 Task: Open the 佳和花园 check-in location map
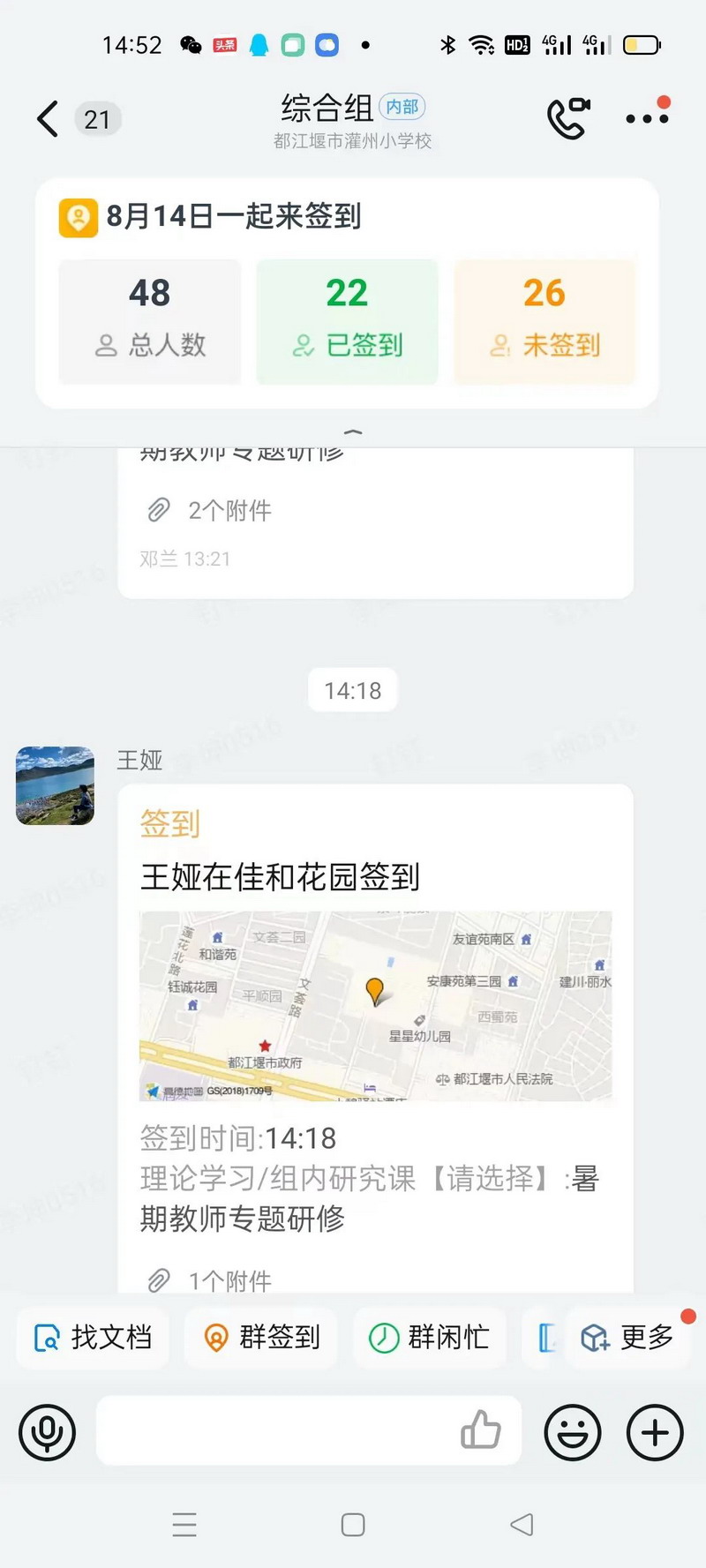375,1006
